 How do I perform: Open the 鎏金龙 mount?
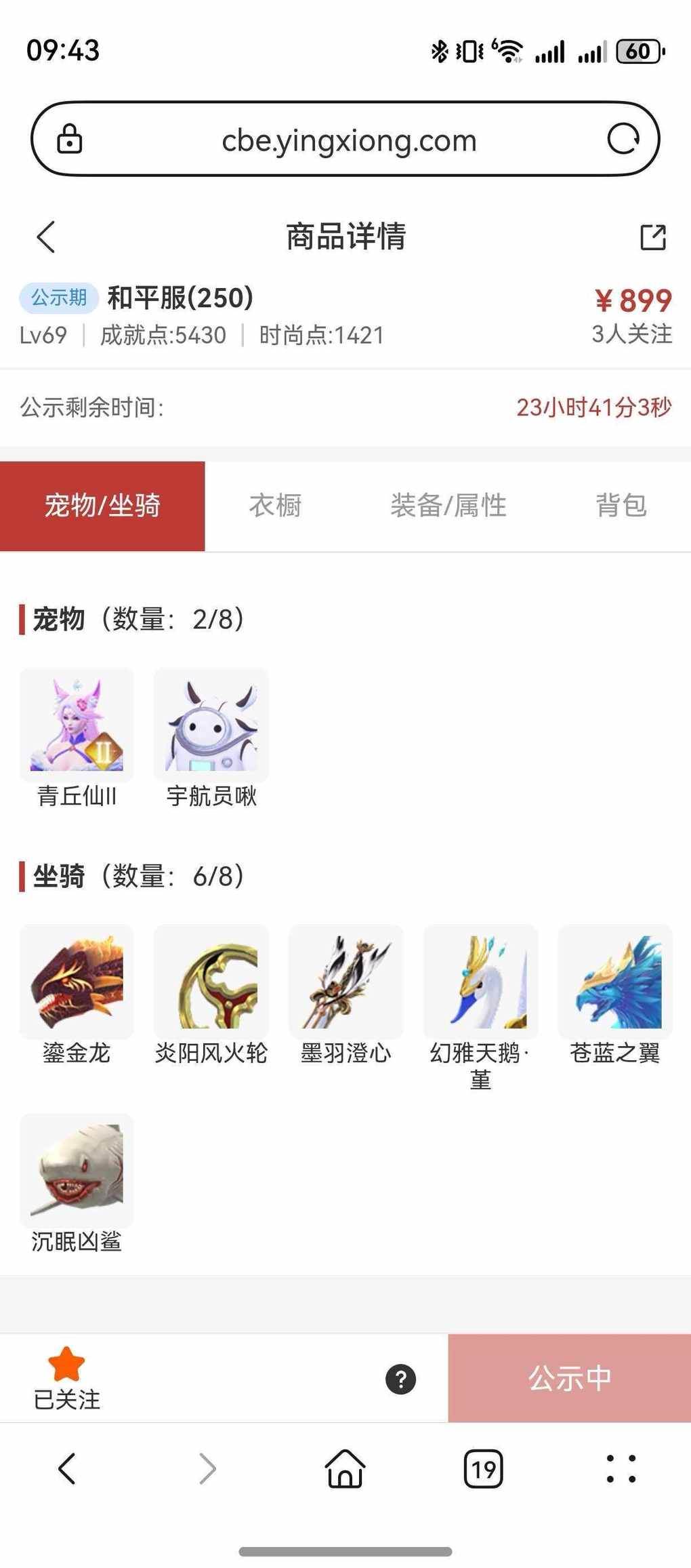click(x=77, y=982)
